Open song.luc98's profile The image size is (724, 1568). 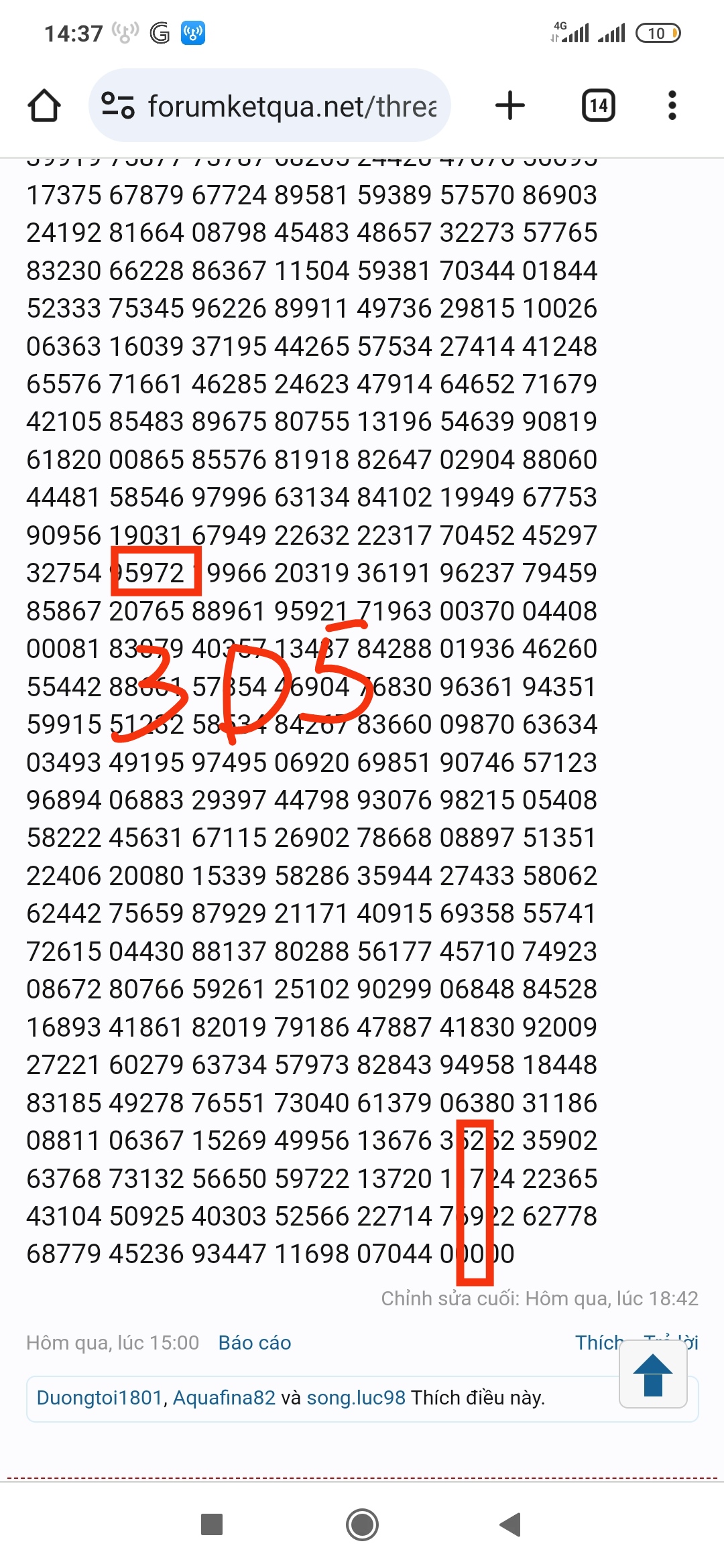[x=356, y=1398]
